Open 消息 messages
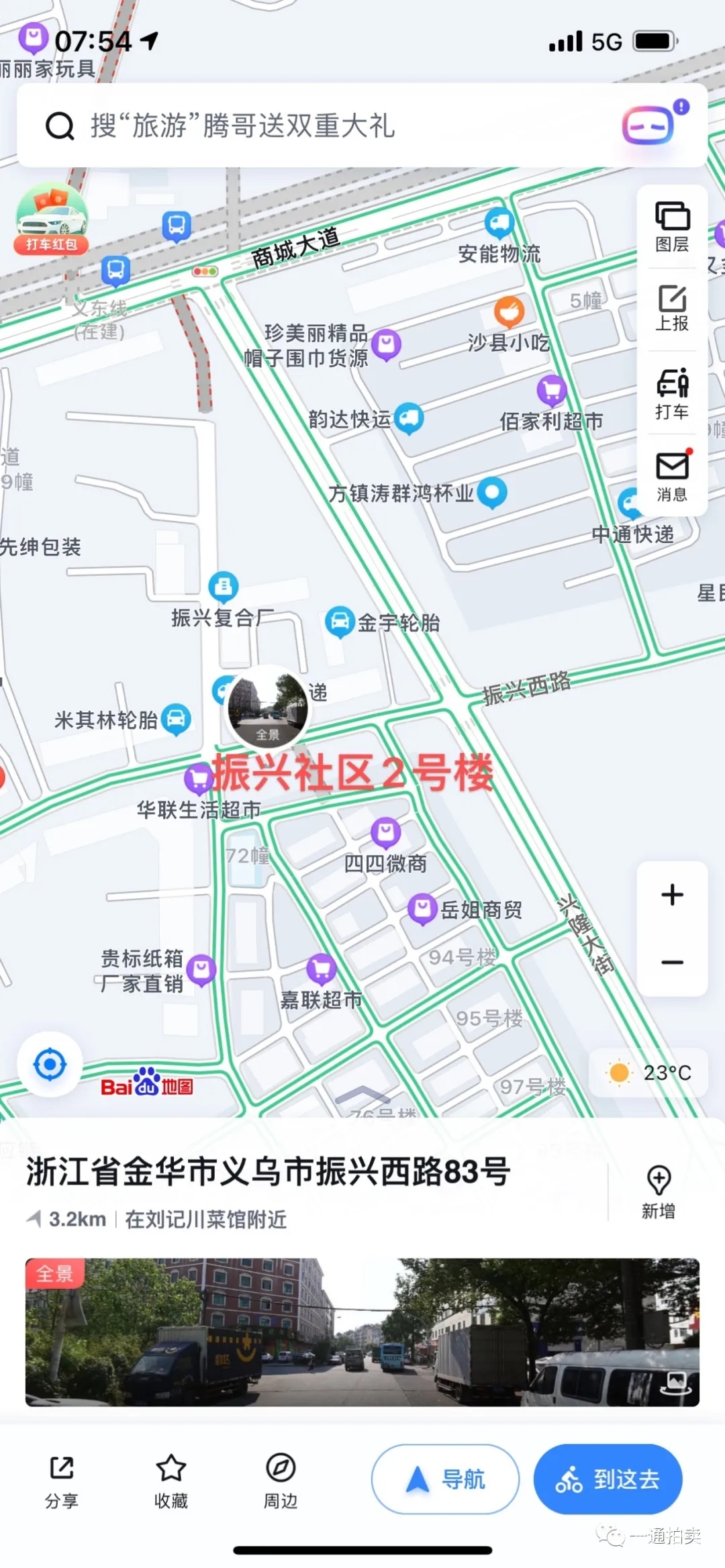This screenshot has width=725, height=1568. pyautogui.click(x=672, y=477)
